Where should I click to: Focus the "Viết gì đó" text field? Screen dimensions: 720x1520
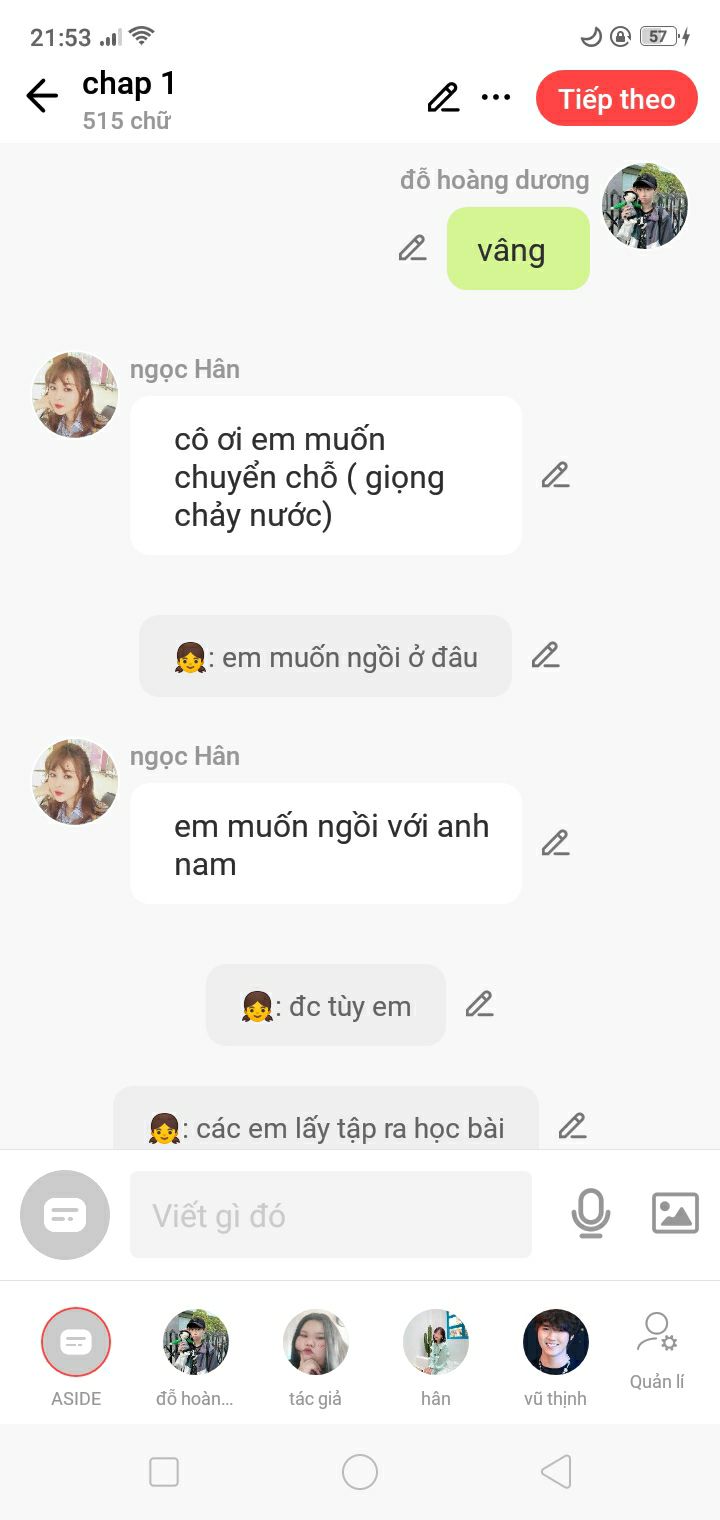pos(330,1215)
